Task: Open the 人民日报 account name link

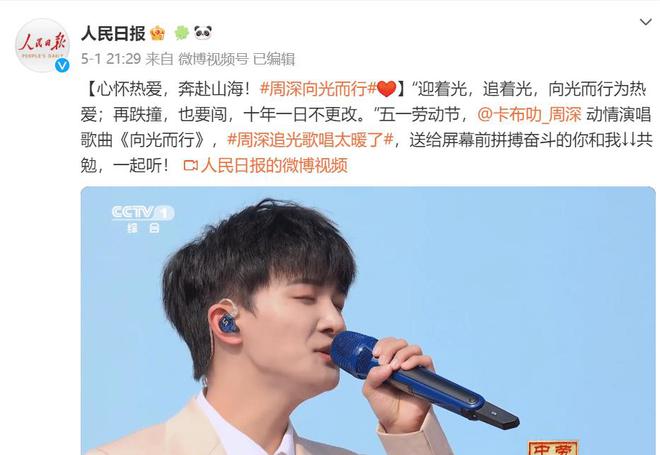Action: pyautogui.click(x=114, y=34)
